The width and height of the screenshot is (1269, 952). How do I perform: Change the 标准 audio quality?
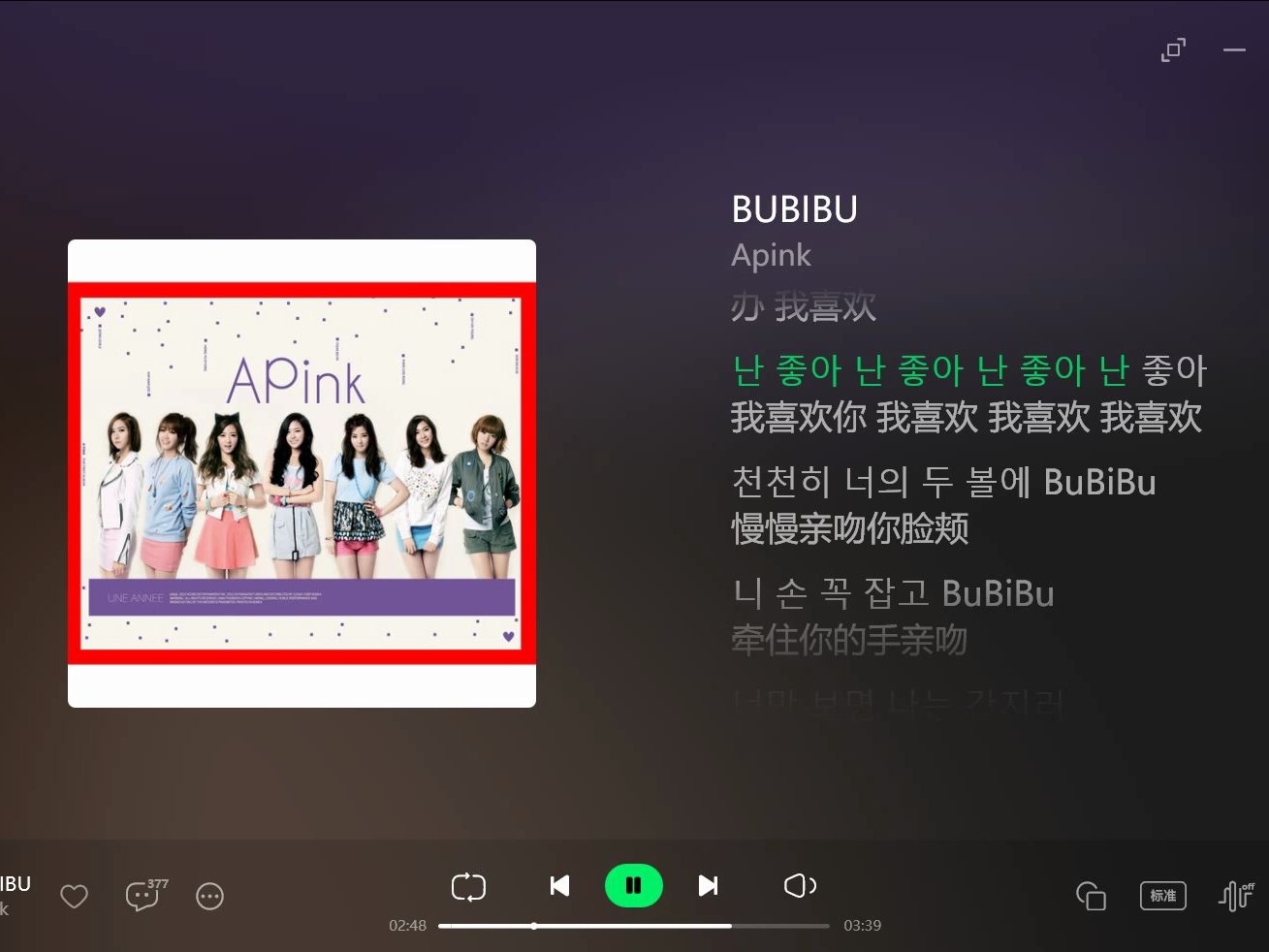[1162, 896]
